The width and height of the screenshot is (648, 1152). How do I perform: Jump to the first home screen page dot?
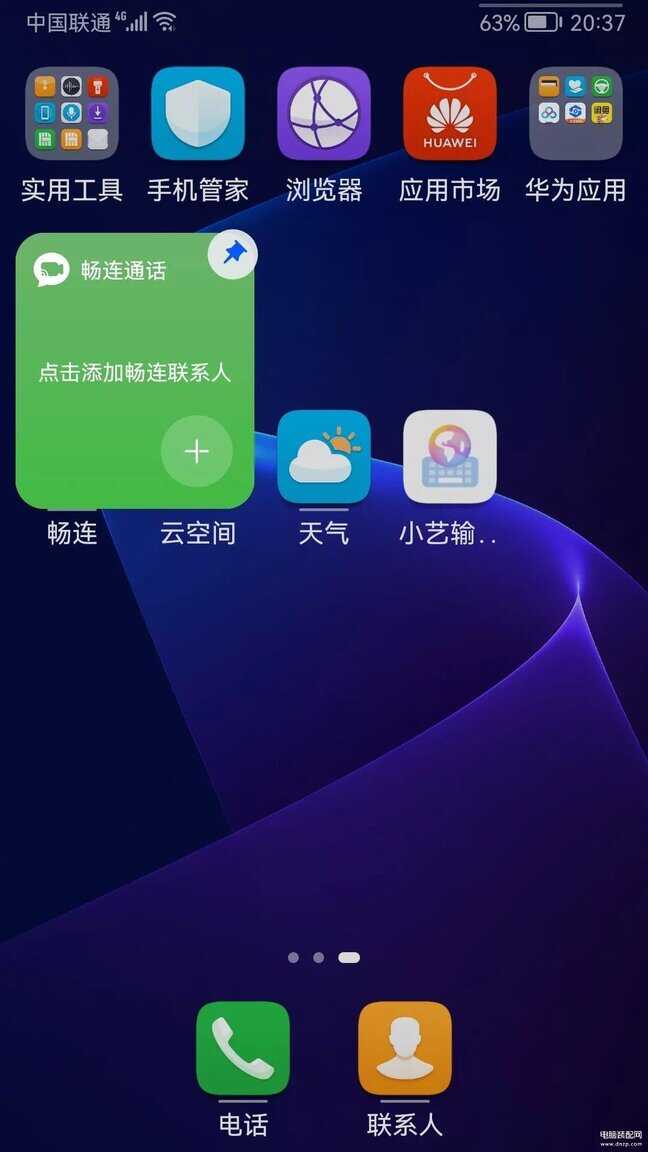[x=293, y=958]
